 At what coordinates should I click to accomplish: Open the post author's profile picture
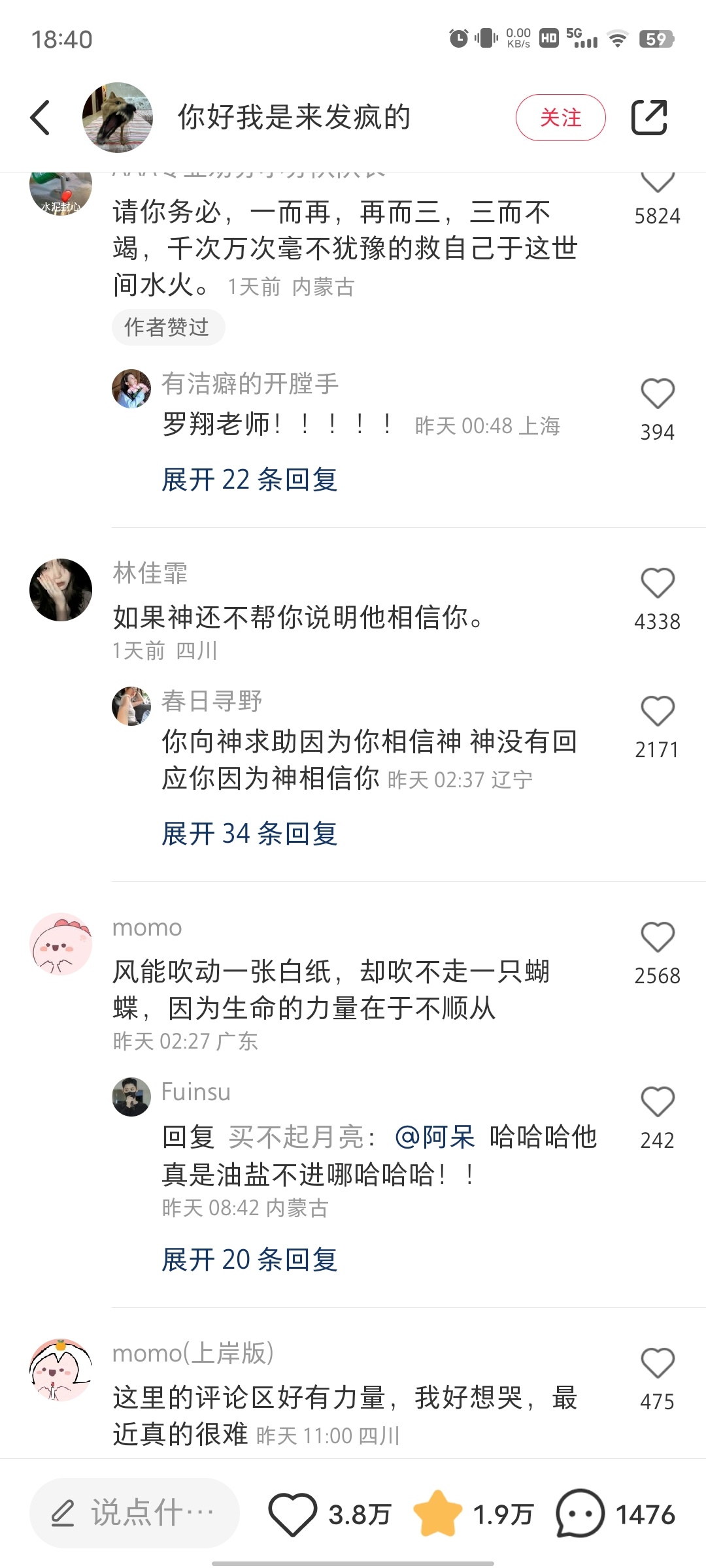tap(118, 118)
